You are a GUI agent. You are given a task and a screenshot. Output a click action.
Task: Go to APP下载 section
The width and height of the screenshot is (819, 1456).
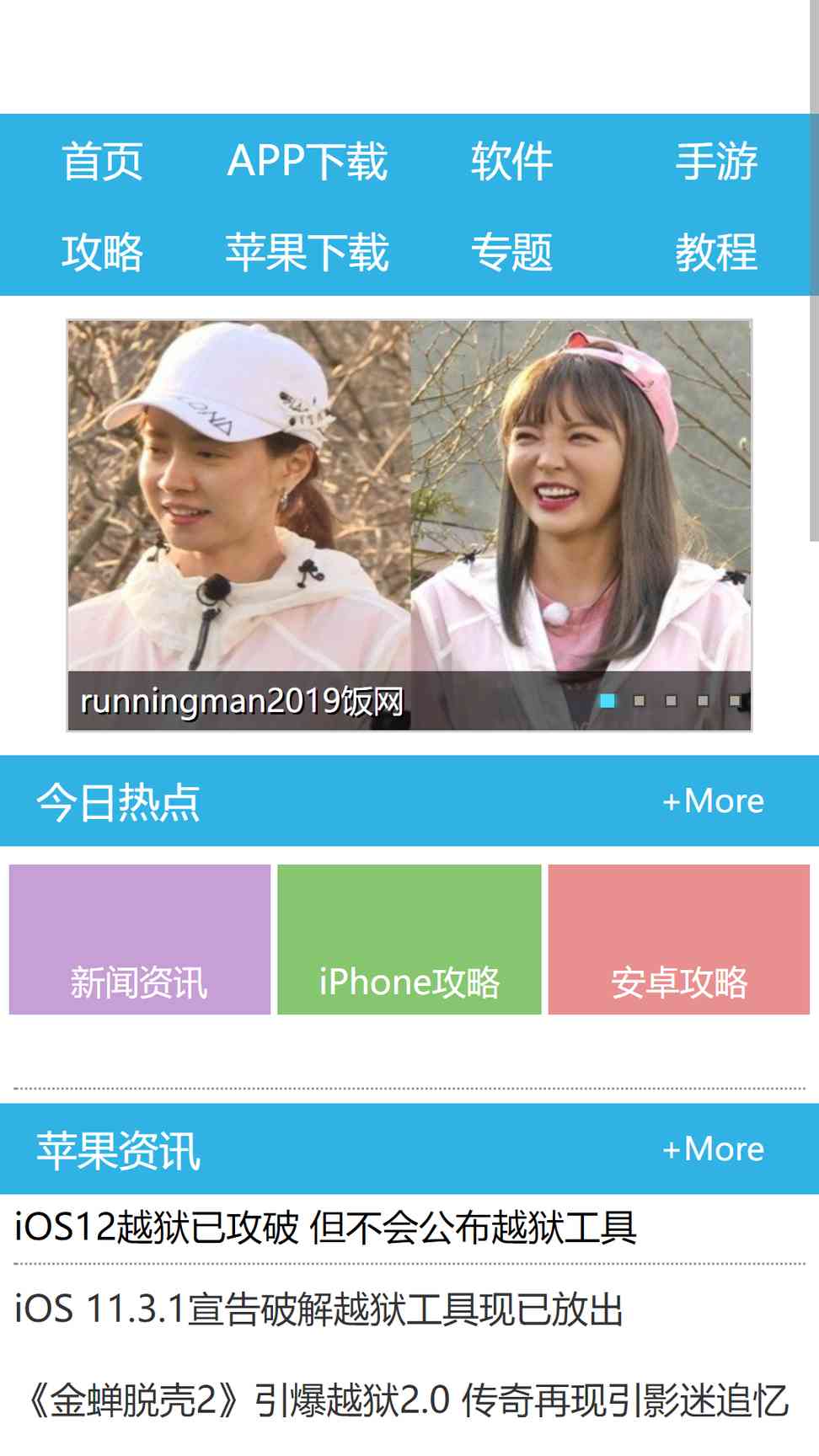point(307,162)
